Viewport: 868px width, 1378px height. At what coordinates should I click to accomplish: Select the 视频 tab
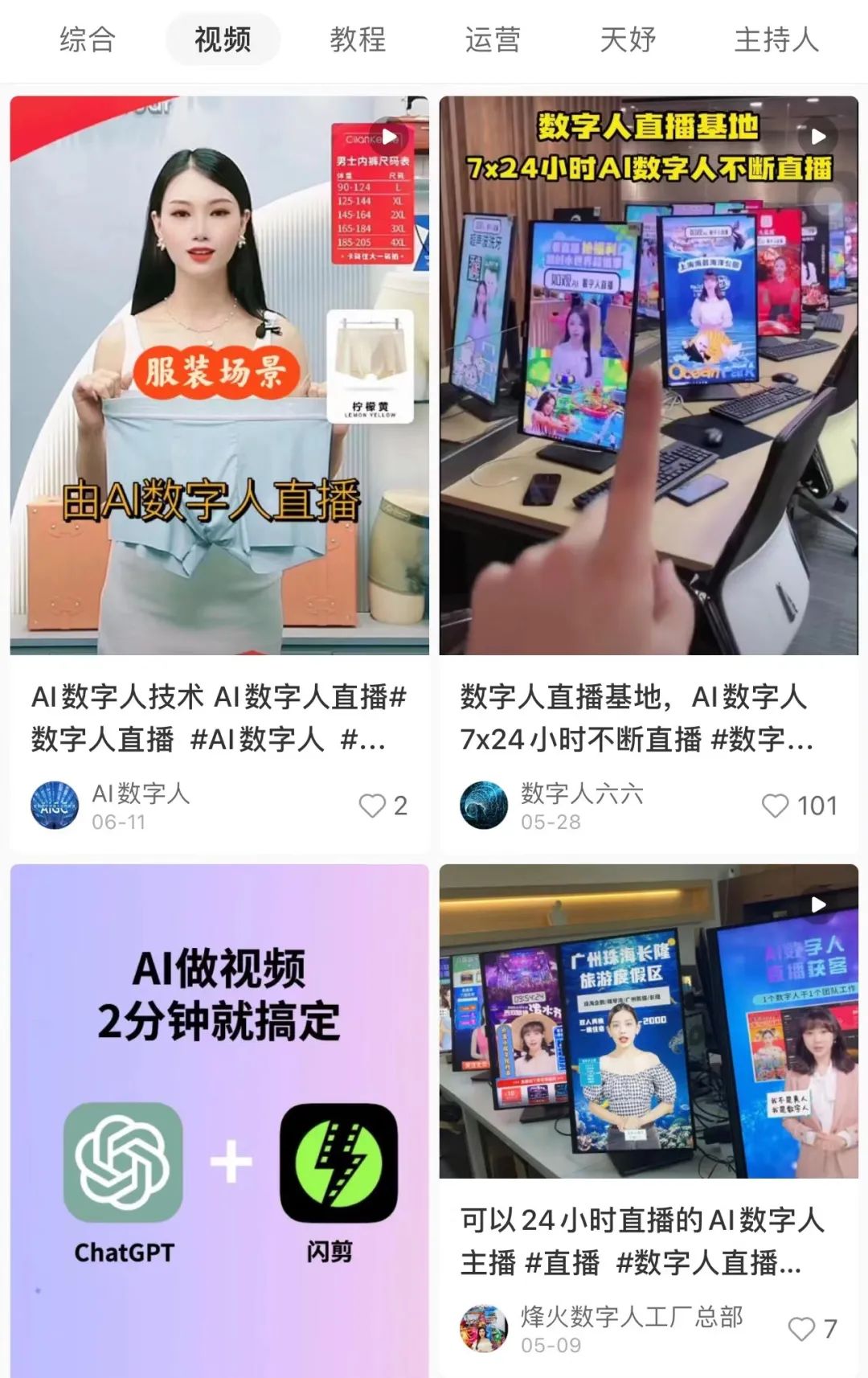223,39
